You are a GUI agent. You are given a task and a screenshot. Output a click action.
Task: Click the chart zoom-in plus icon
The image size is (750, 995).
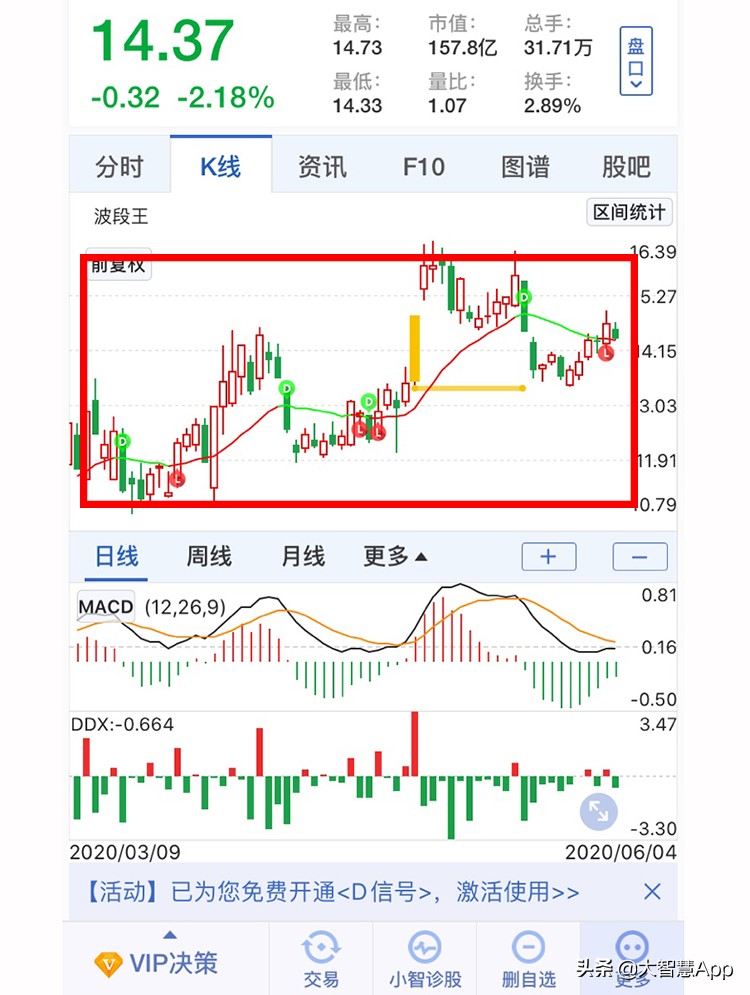coord(548,556)
